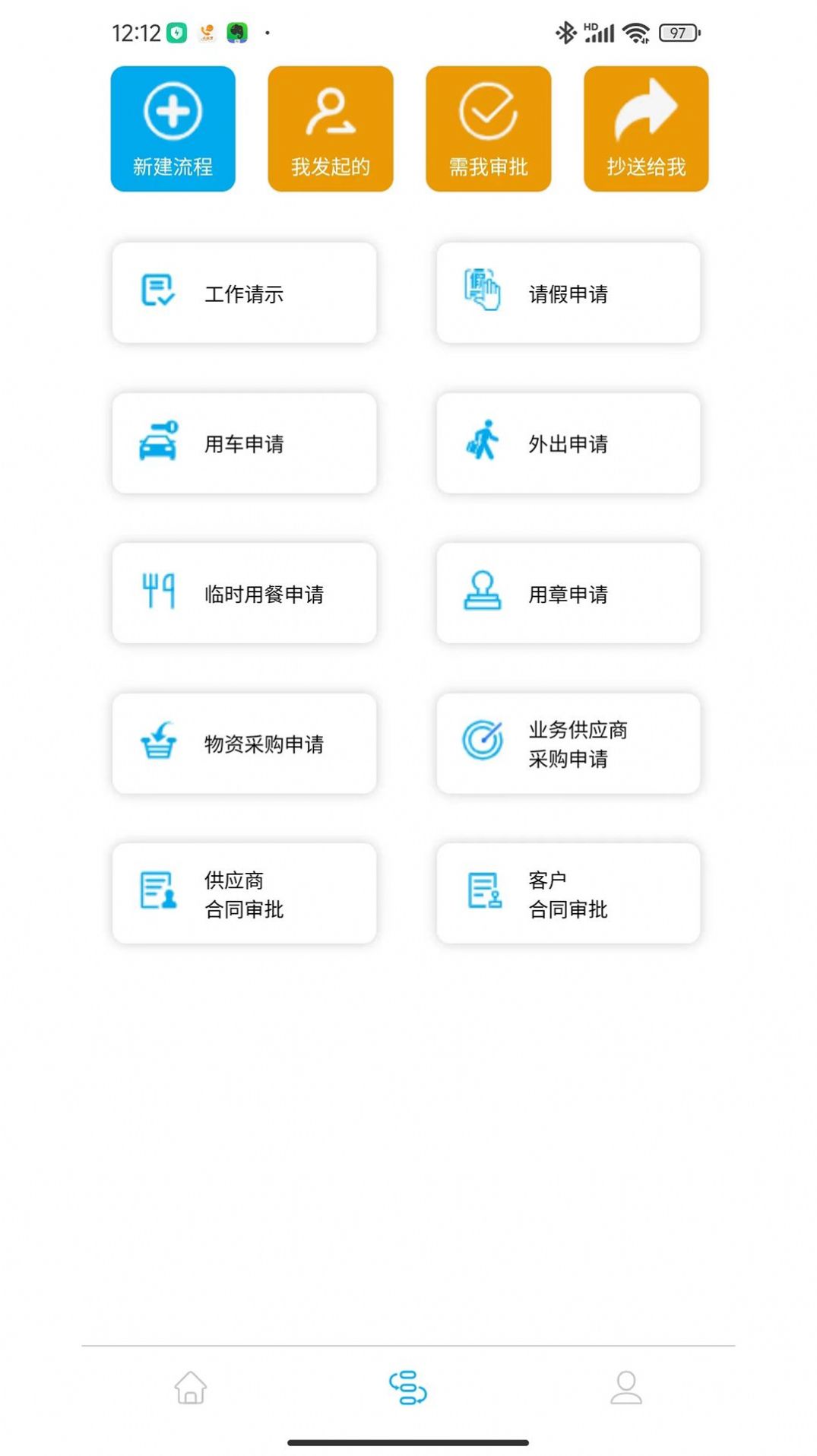This screenshot has height=1456, width=817.
Task: Switch to the workflow tab at bottom center
Action: [x=408, y=1387]
